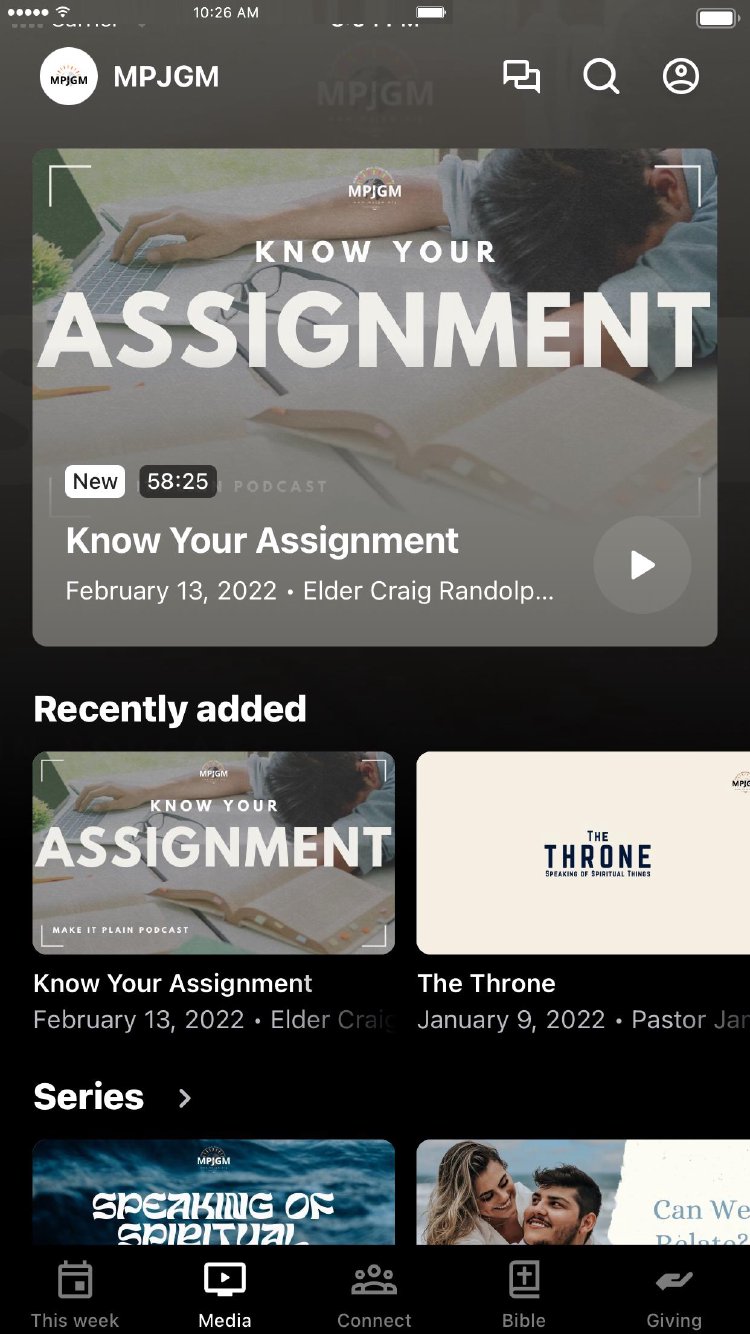Tap the MPJGM logo avatar
The height and width of the screenshot is (1334, 750).
[69, 77]
